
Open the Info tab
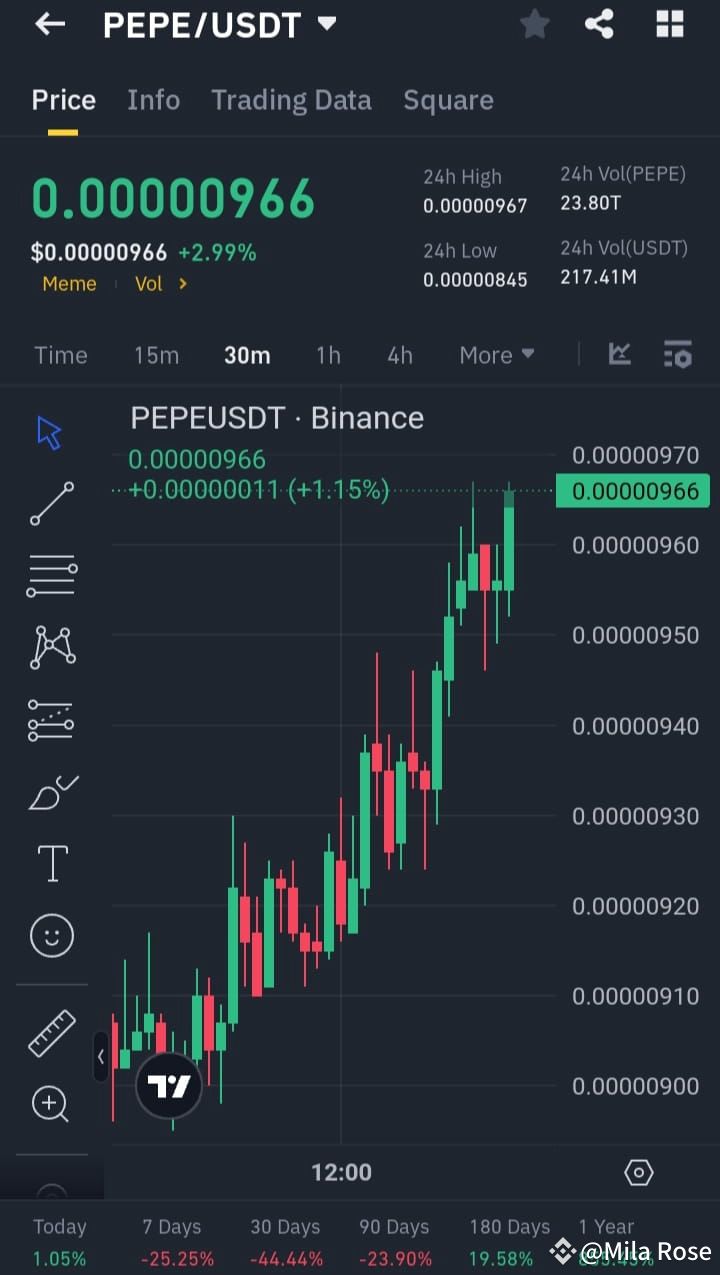[x=153, y=100]
